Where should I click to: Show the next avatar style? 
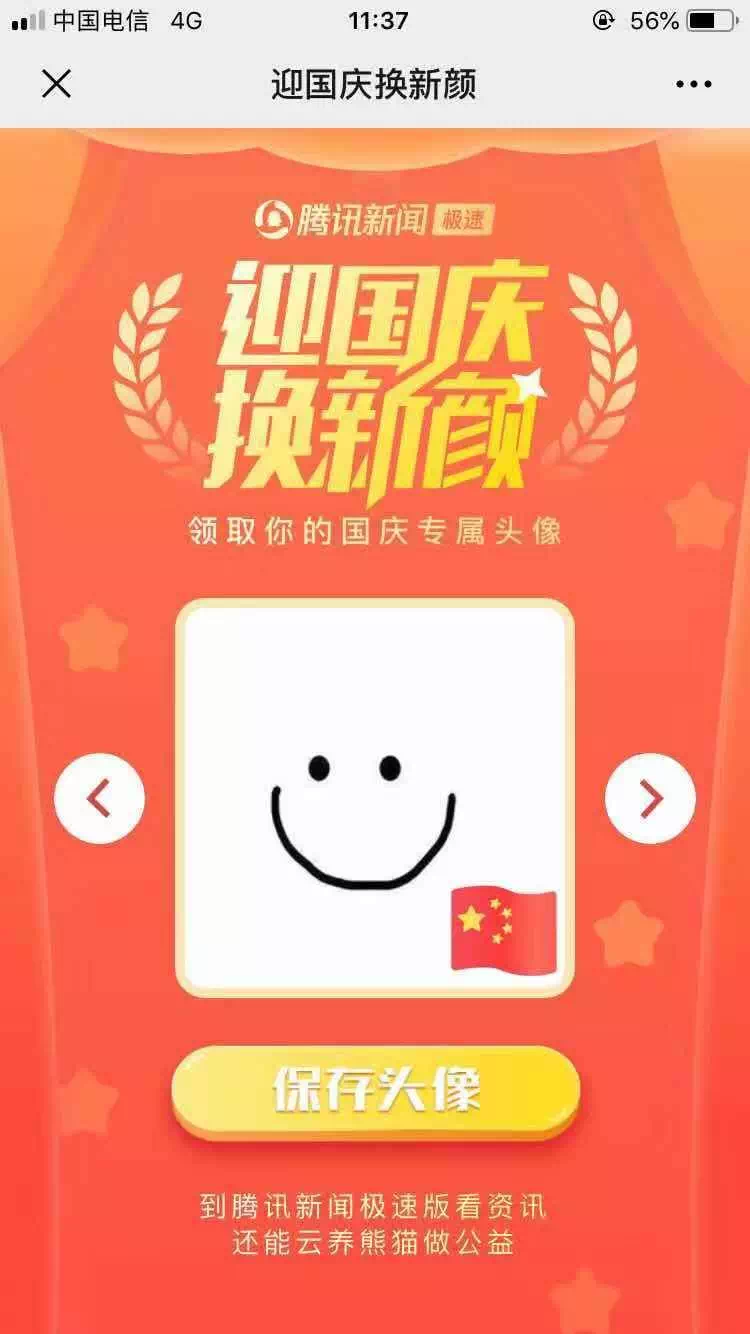pos(650,798)
